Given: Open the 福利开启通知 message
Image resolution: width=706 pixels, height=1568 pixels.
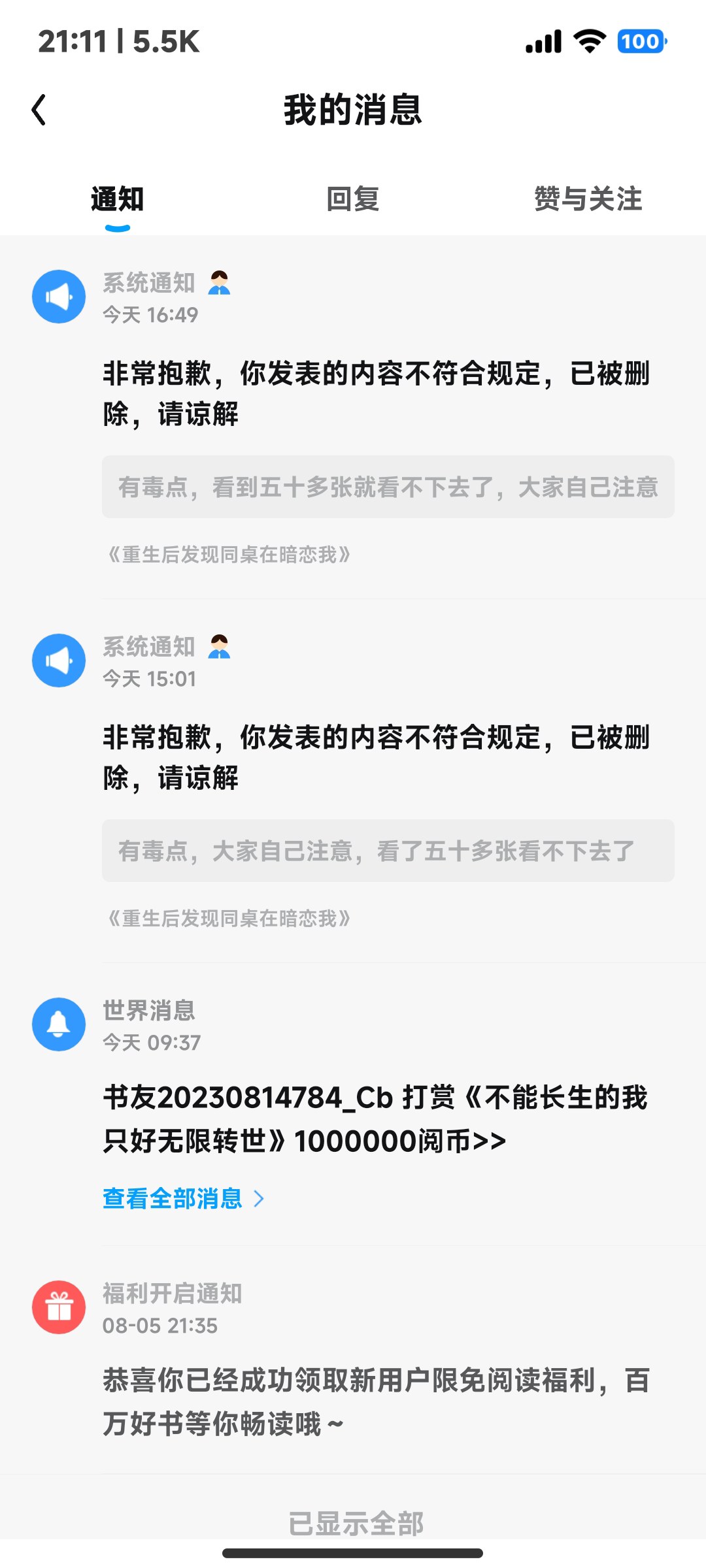Looking at the screenshot, I should click(376, 1401).
